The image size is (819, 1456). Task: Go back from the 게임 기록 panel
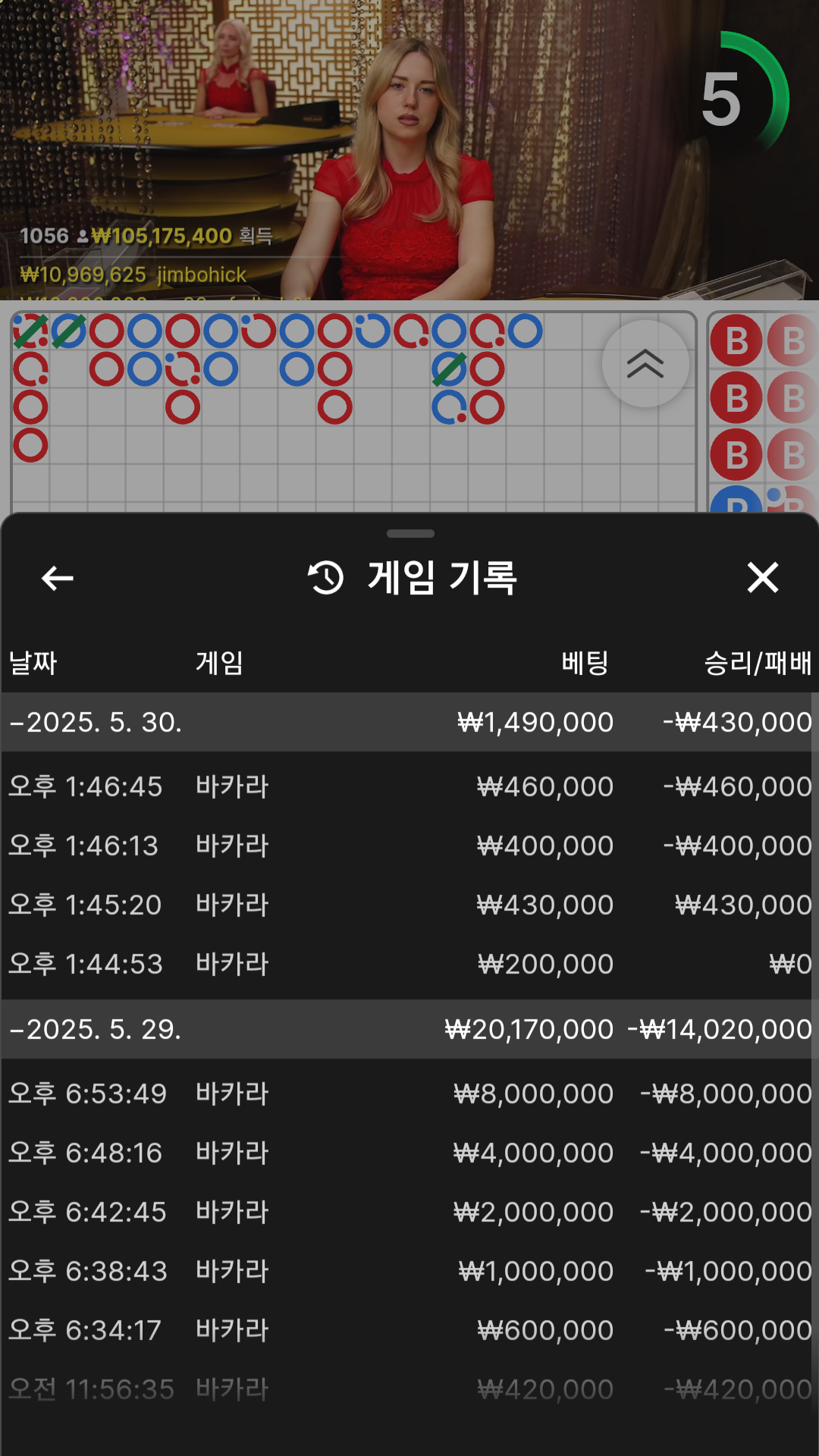tap(58, 578)
